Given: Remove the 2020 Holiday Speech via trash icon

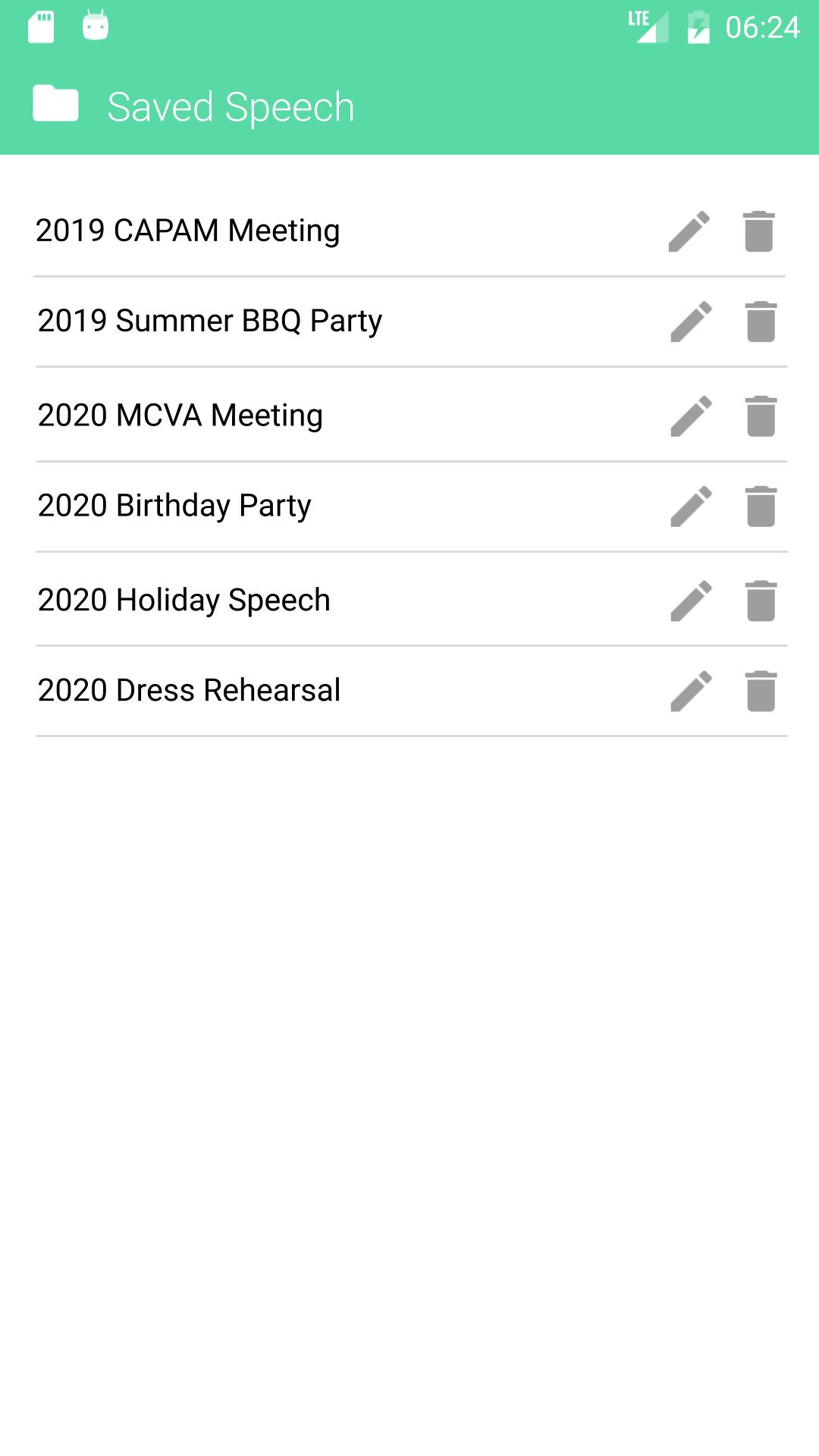Looking at the screenshot, I should (761, 601).
